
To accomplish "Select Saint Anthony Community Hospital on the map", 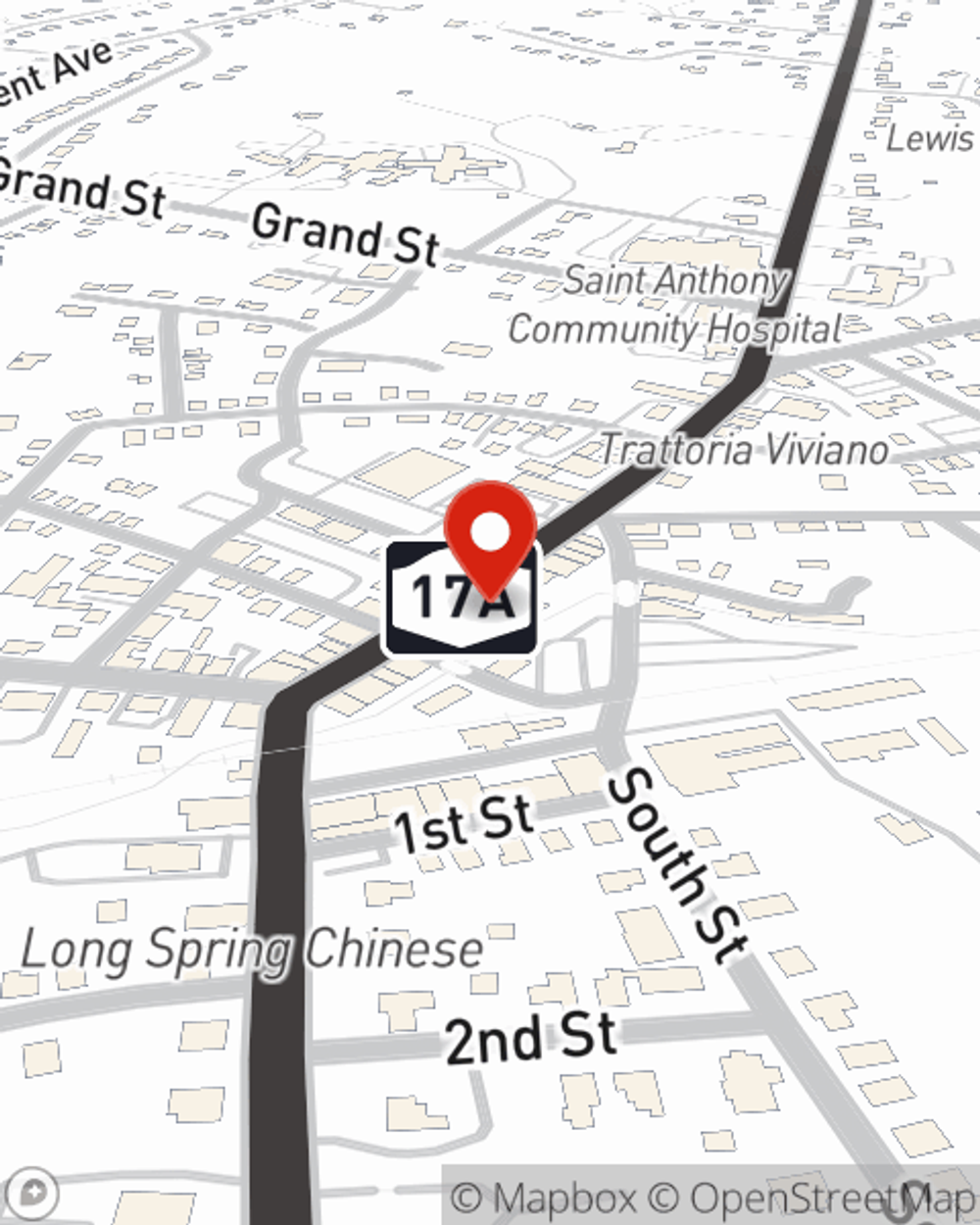I will (x=675, y=305).
